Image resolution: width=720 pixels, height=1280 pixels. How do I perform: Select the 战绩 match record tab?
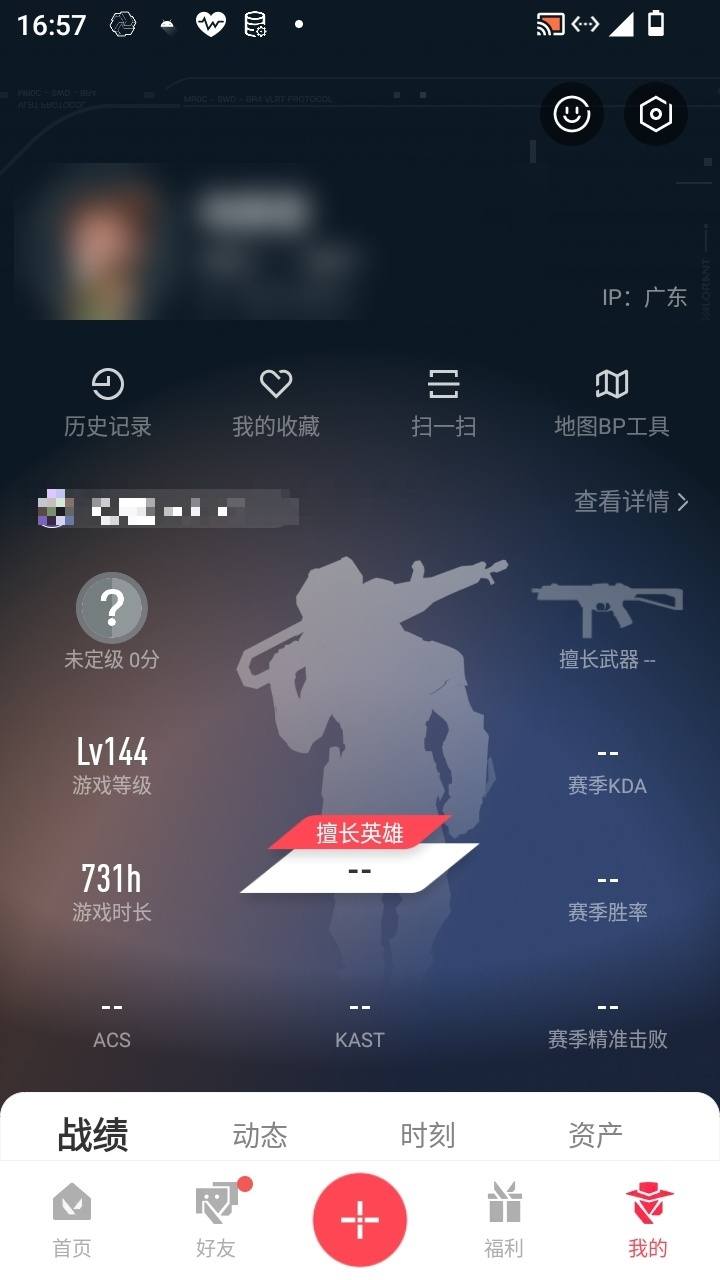click(93, 1135)
